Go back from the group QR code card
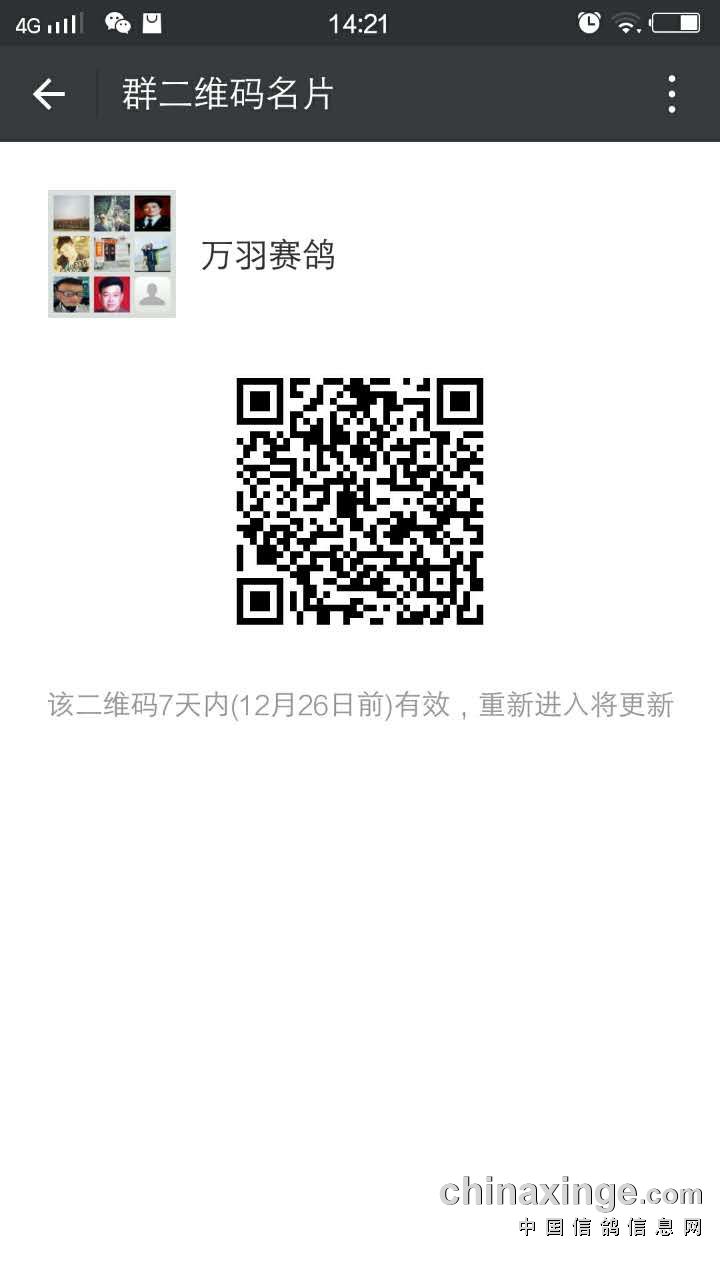Image resolution: width=720 pixels, height=1280 pixels. [x=48, y=94]
